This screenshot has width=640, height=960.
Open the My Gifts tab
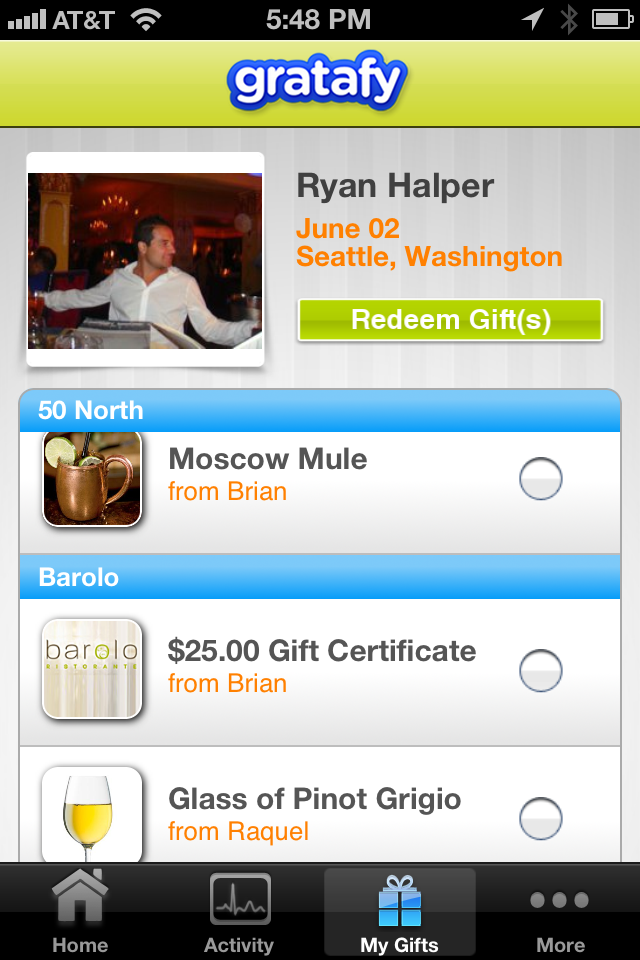pos(400,911)
